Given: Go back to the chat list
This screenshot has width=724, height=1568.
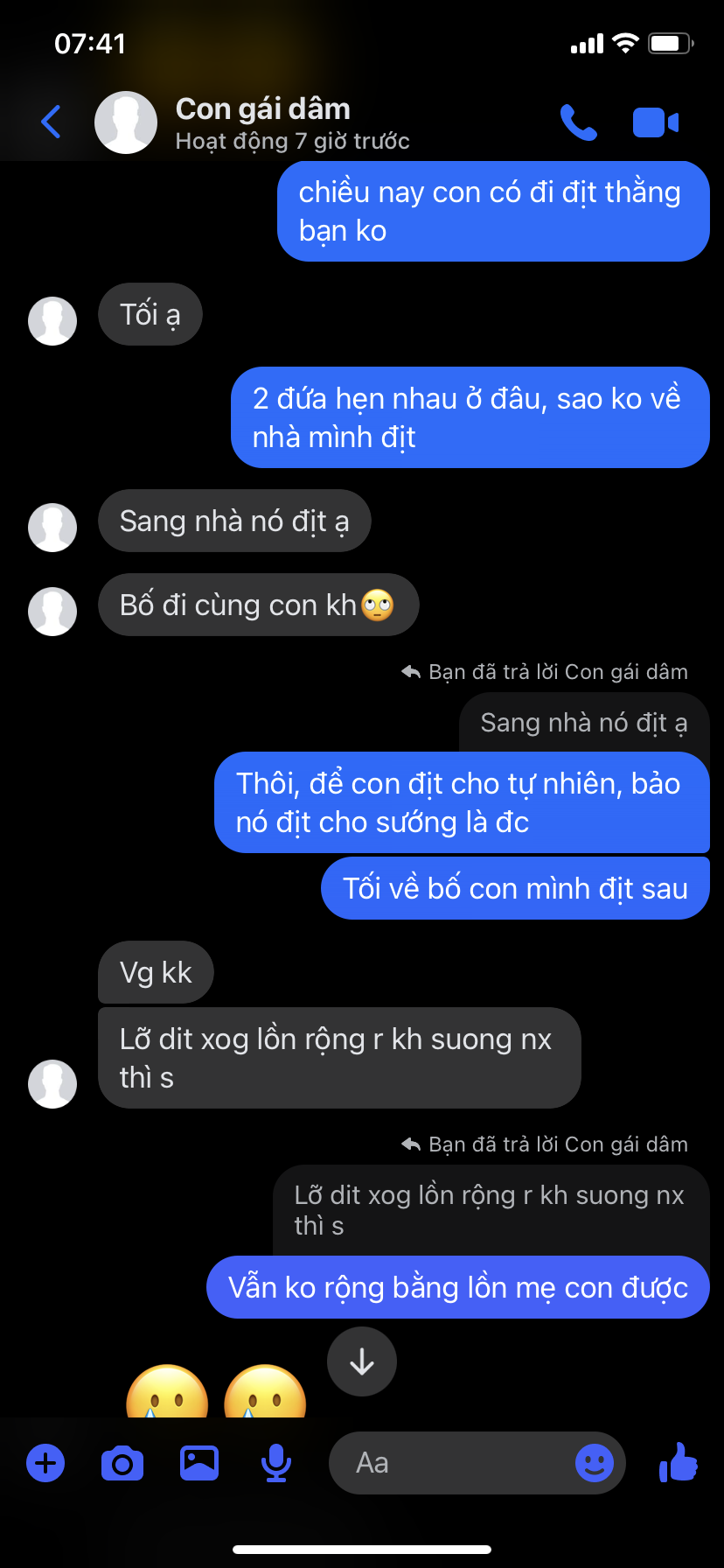Looking at the screenshot, I should click(52, 122).
